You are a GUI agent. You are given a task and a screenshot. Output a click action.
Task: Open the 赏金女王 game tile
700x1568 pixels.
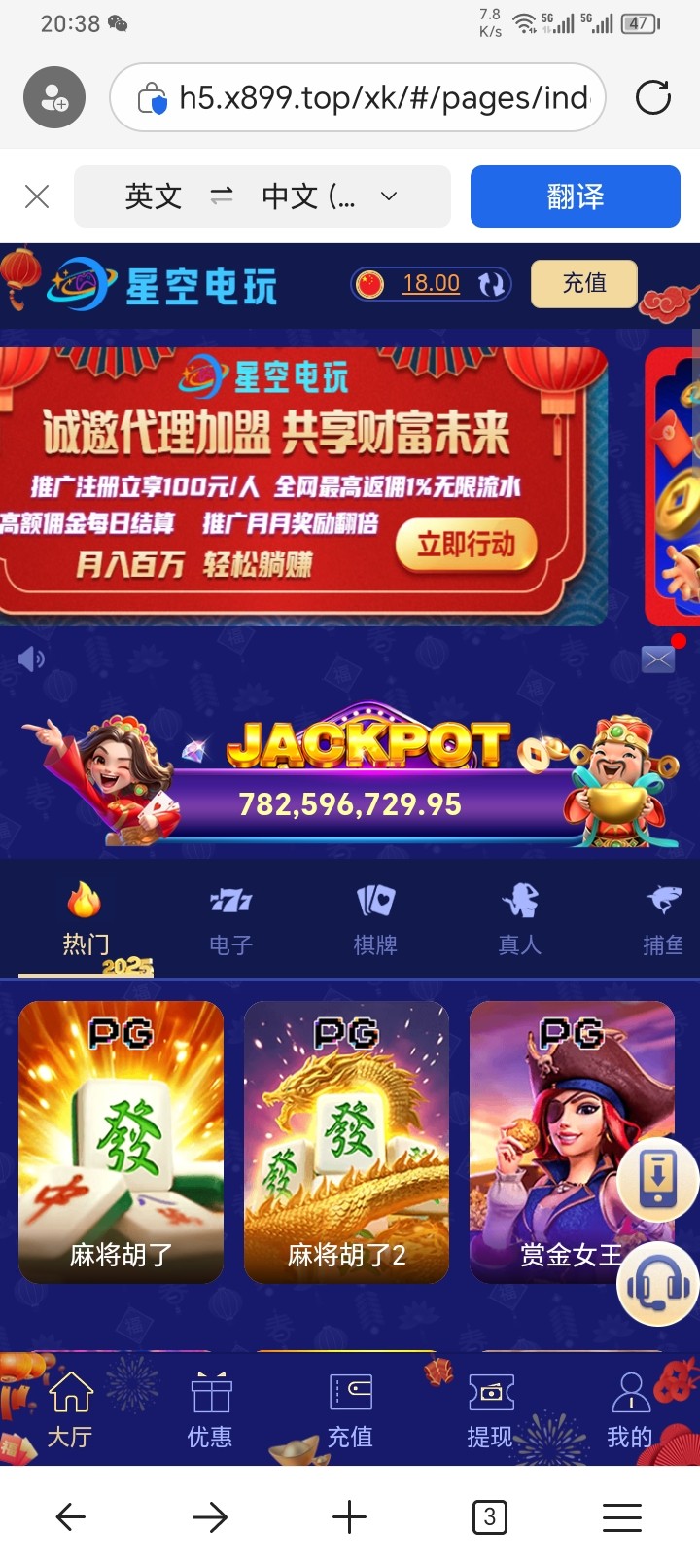point(572,1142)
